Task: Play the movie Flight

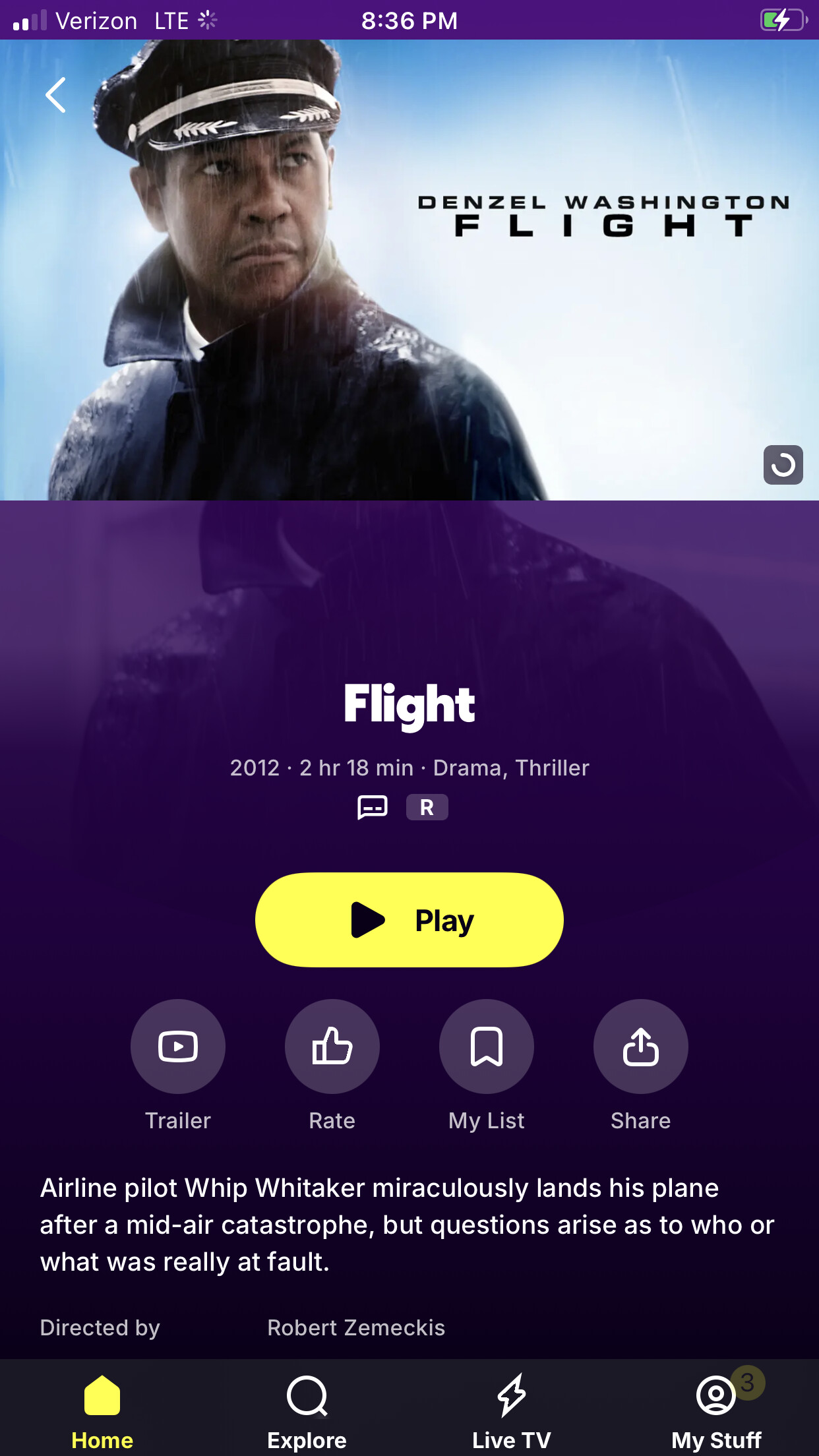Action: coord(409,920)
